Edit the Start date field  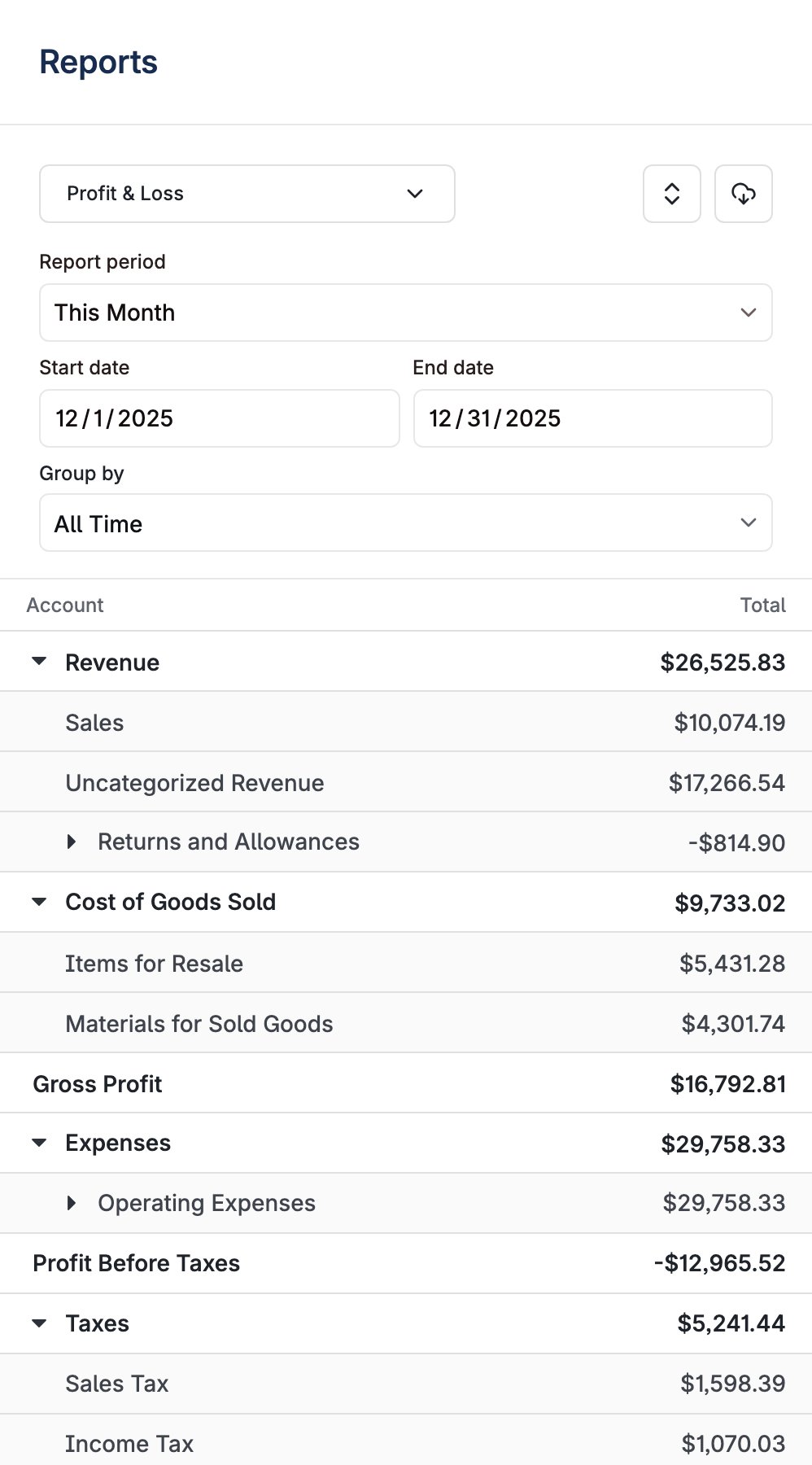pyautogui.click(x=220, y=418)
